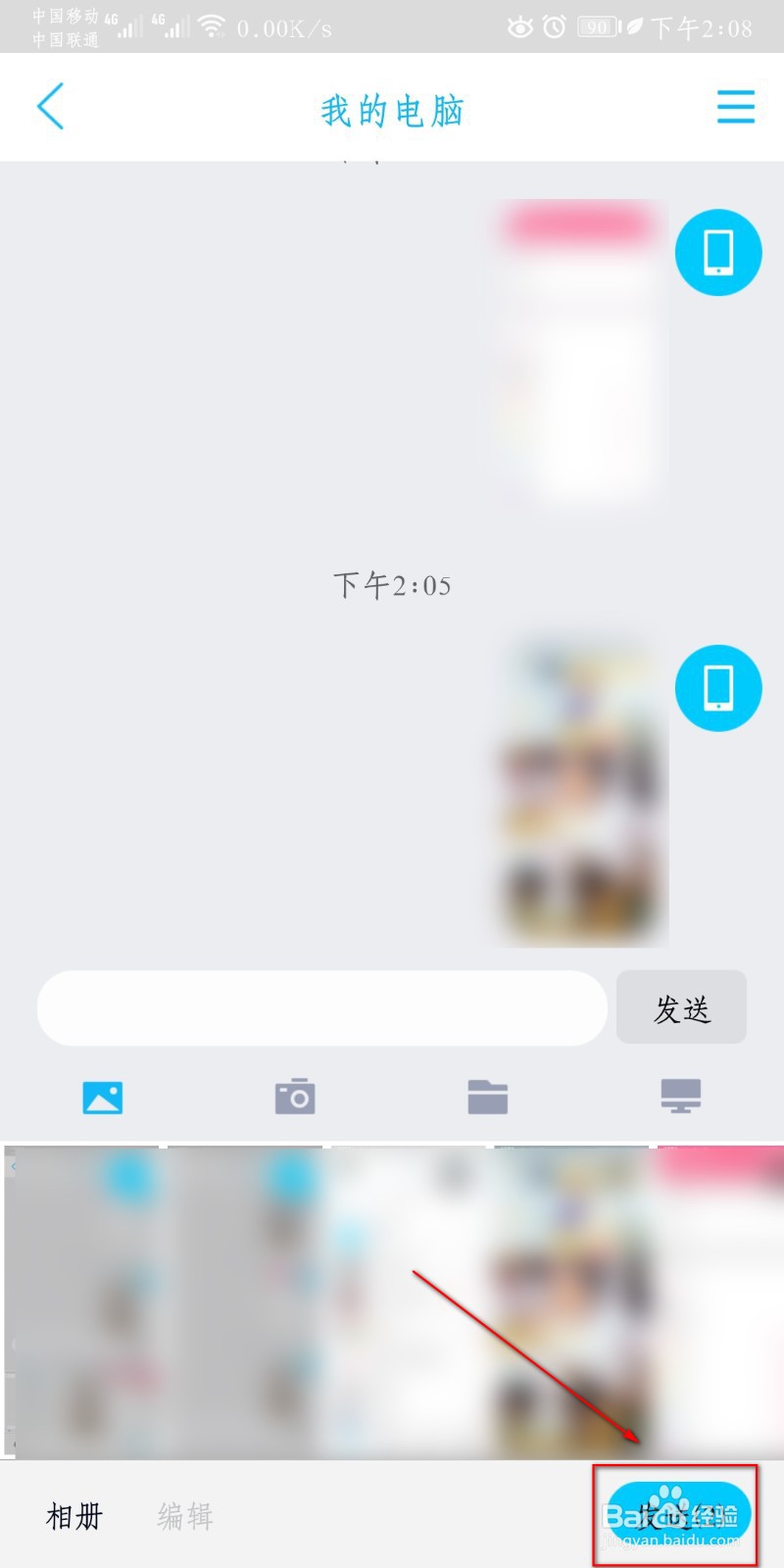Image resolution: width=784 pixels, height=1568 pixels.
Task: Tap the Wi-Fi icon in status bar
Action: [x=214, y=27]
